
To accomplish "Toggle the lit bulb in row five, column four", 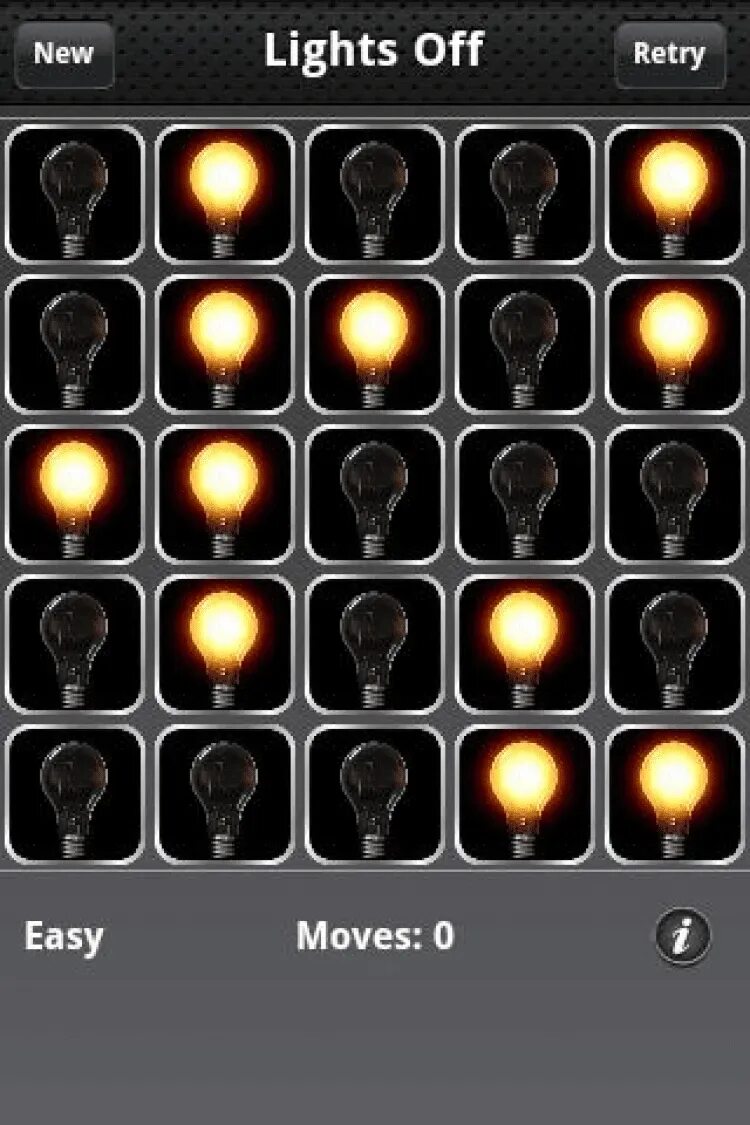I will (524, 794).
